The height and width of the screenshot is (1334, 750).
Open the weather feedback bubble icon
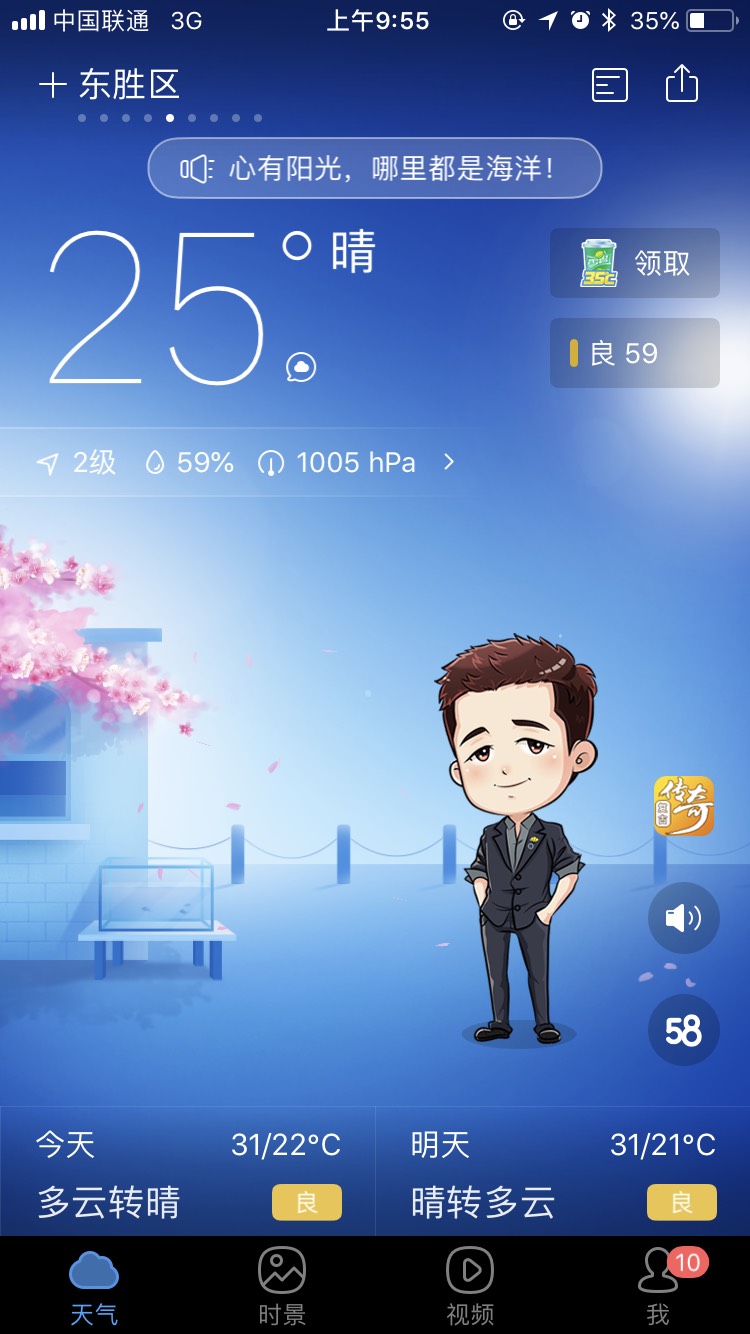pos(300,367)
